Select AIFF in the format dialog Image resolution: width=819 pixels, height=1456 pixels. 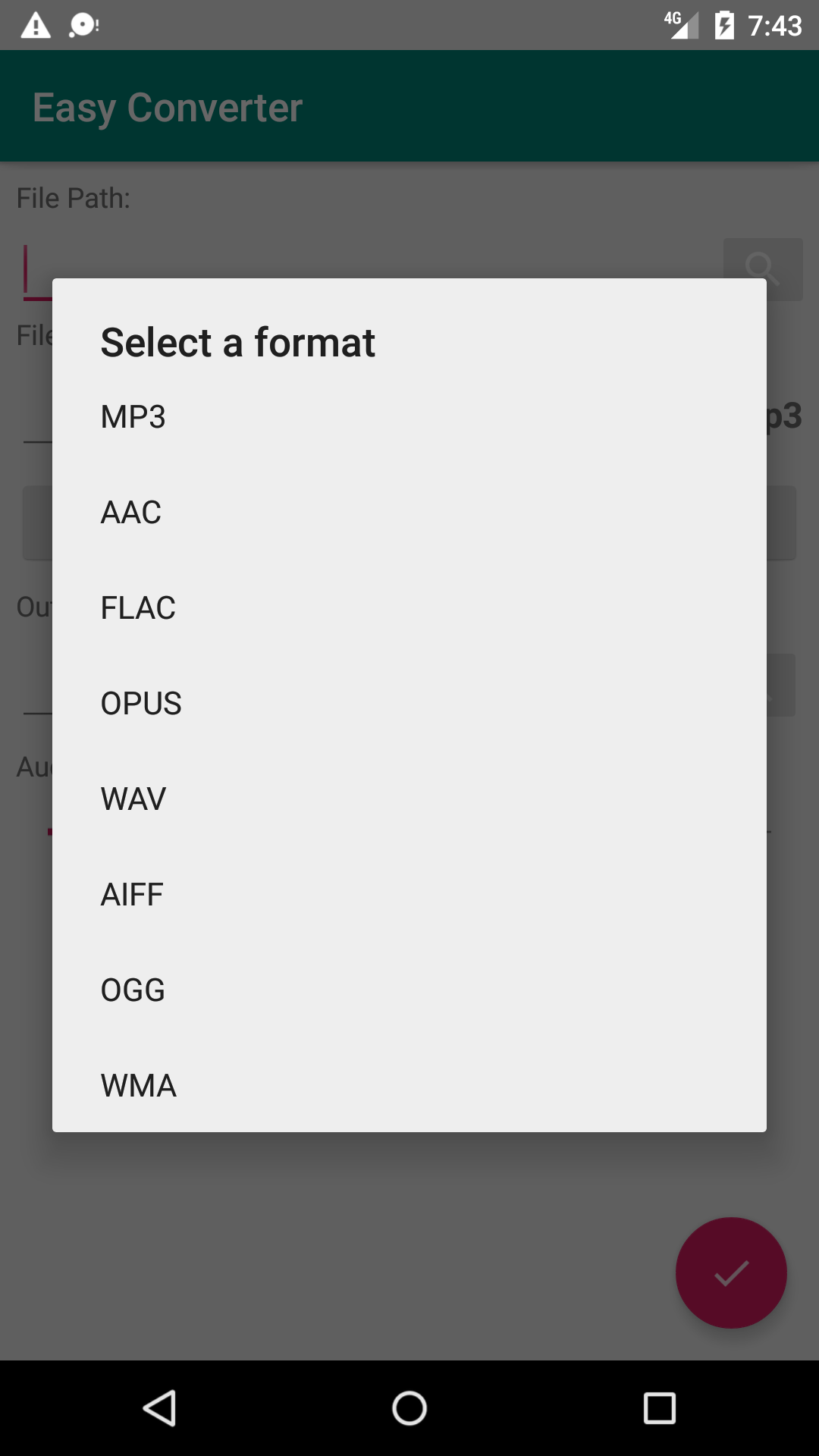(131, 894)
